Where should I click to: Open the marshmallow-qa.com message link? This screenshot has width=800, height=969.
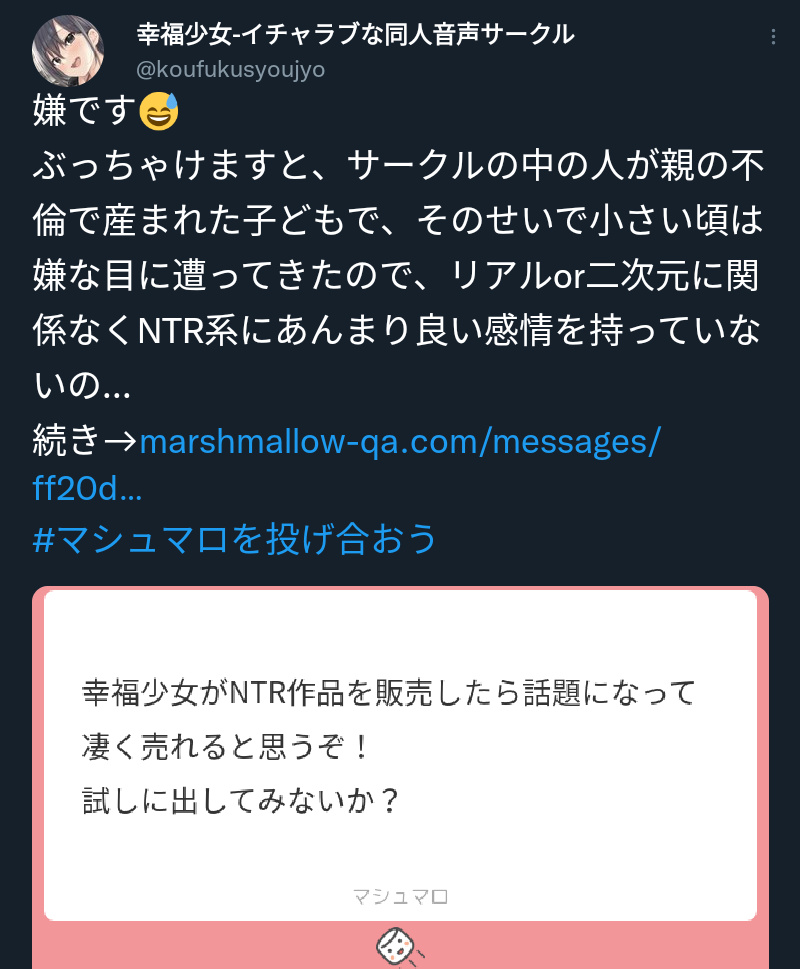pos(399,440)
